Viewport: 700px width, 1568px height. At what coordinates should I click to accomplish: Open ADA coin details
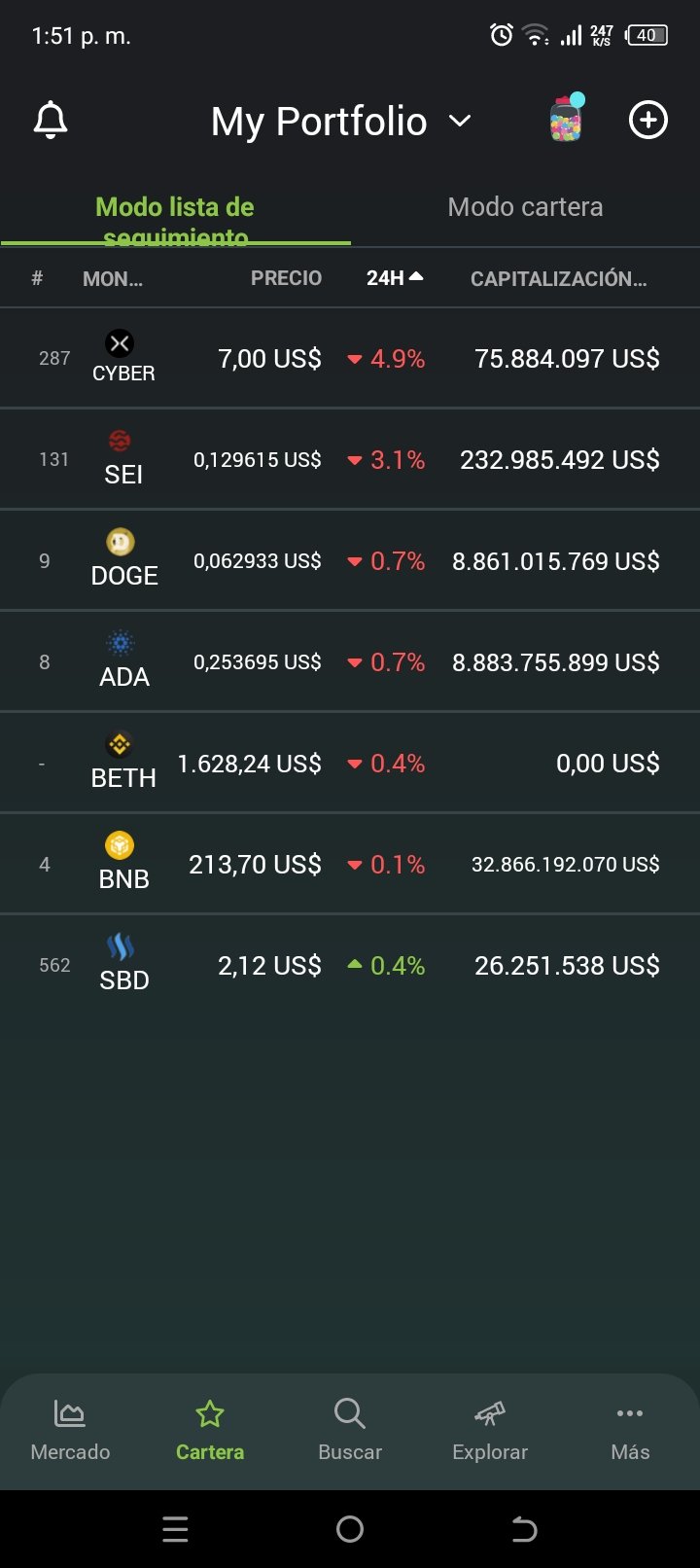[350, 661]
